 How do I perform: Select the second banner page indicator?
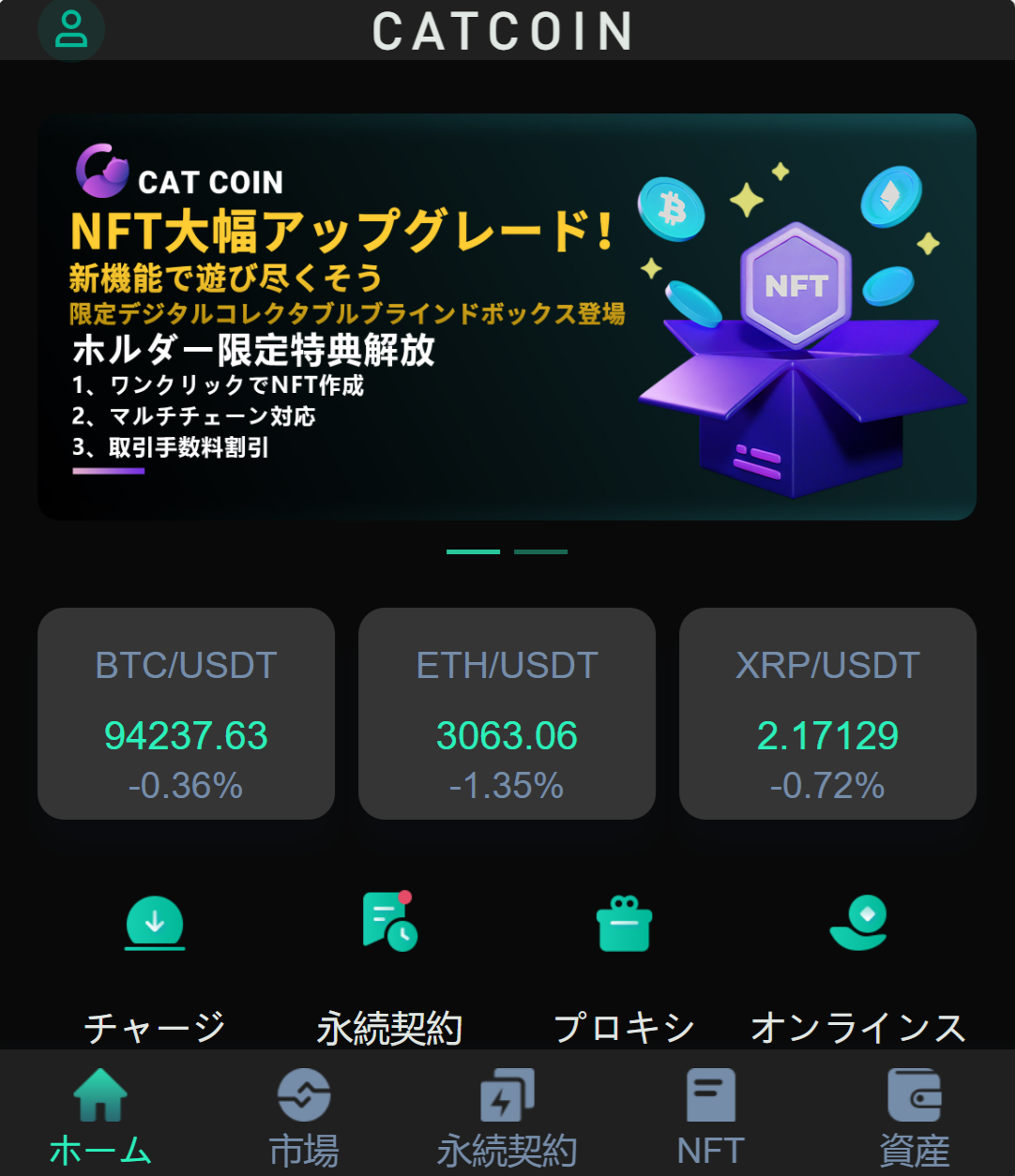click(x=540, y=551)
